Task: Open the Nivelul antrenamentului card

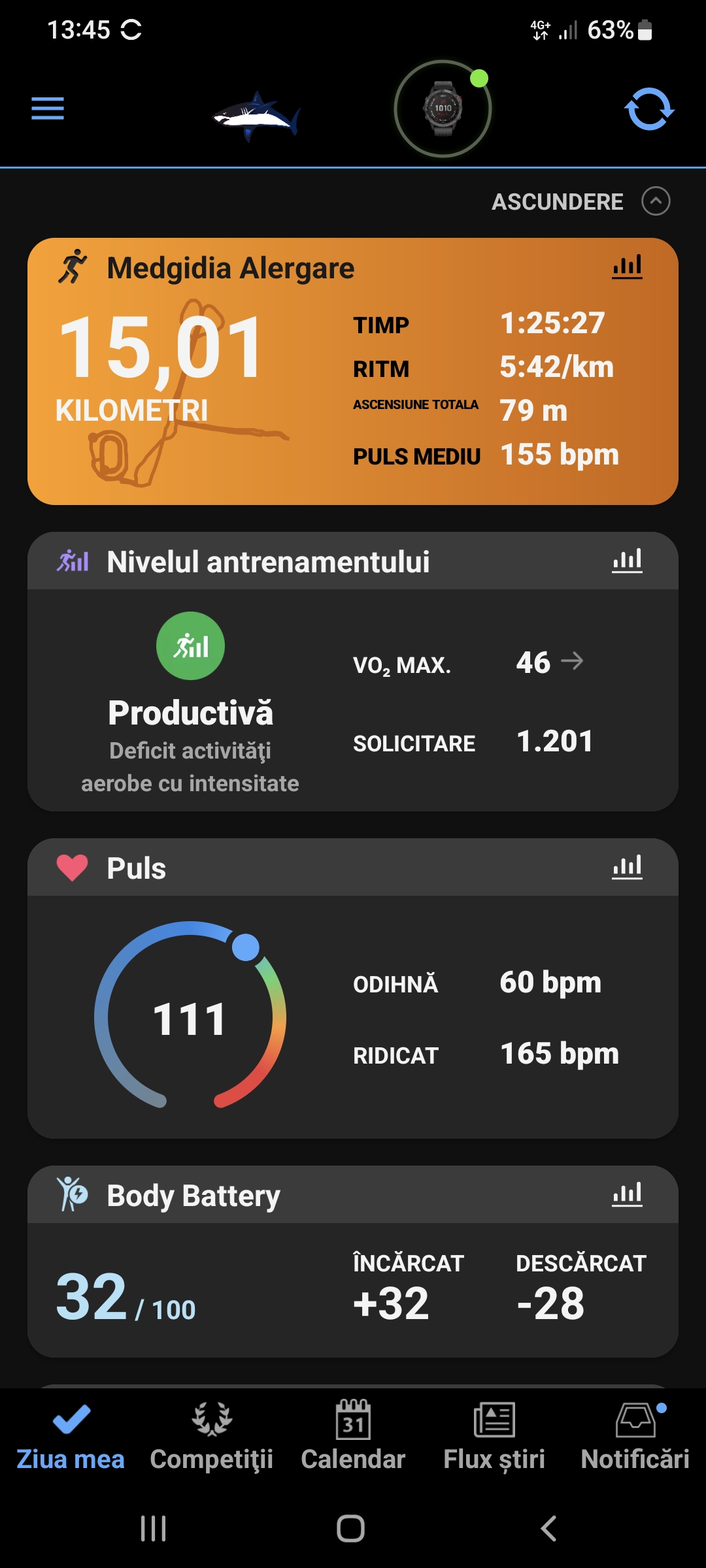Action: click(353, 699)
